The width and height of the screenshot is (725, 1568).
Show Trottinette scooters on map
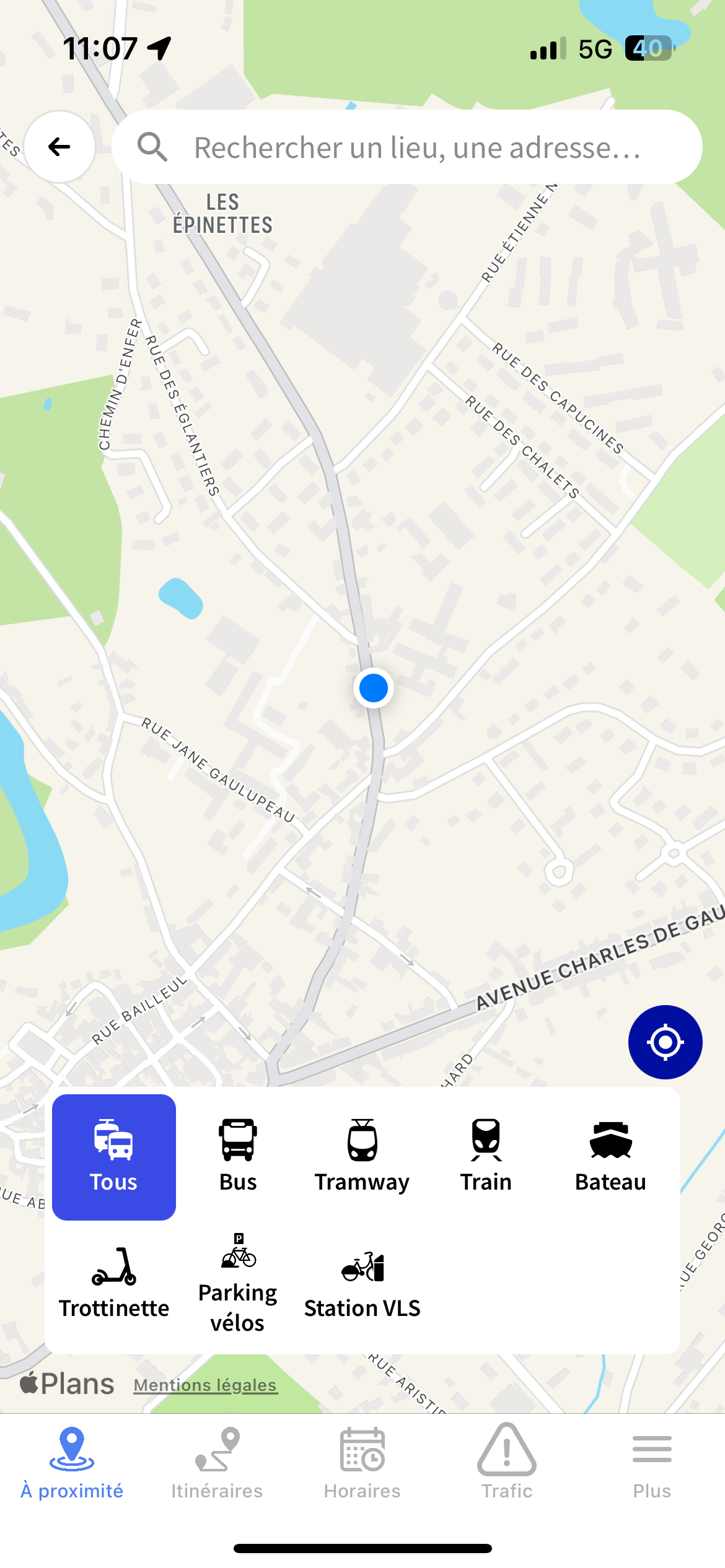point(114,1283)
